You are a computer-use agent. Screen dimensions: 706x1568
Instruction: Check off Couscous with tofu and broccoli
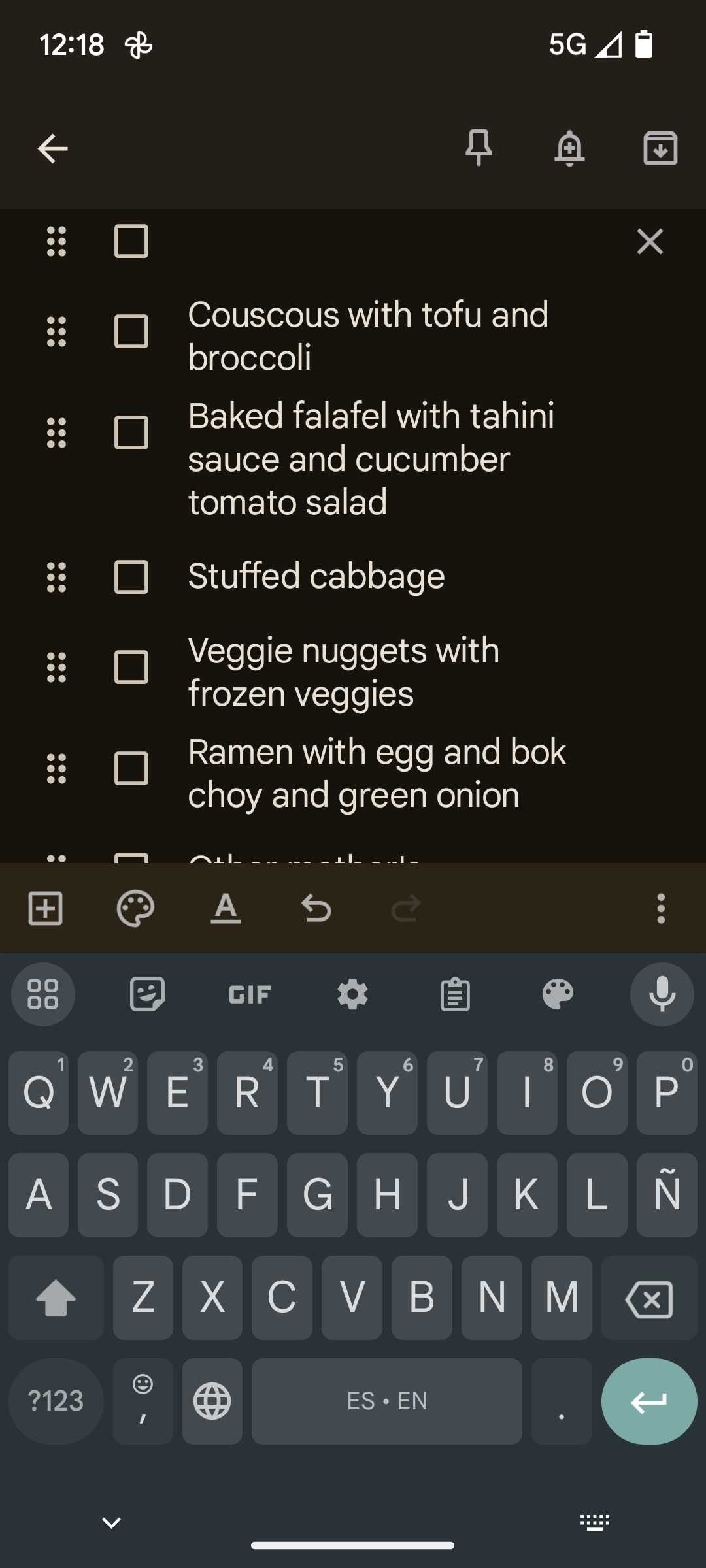point(131,331)
